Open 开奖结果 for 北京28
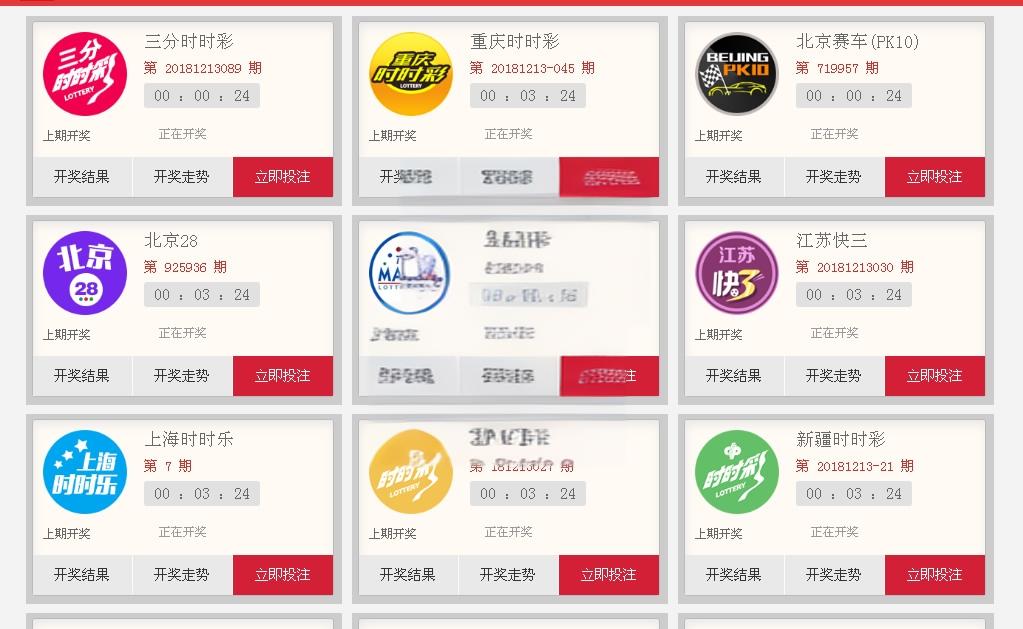Image resolution: width=1023 pixels, height=629 pixels. click(82, 376)
